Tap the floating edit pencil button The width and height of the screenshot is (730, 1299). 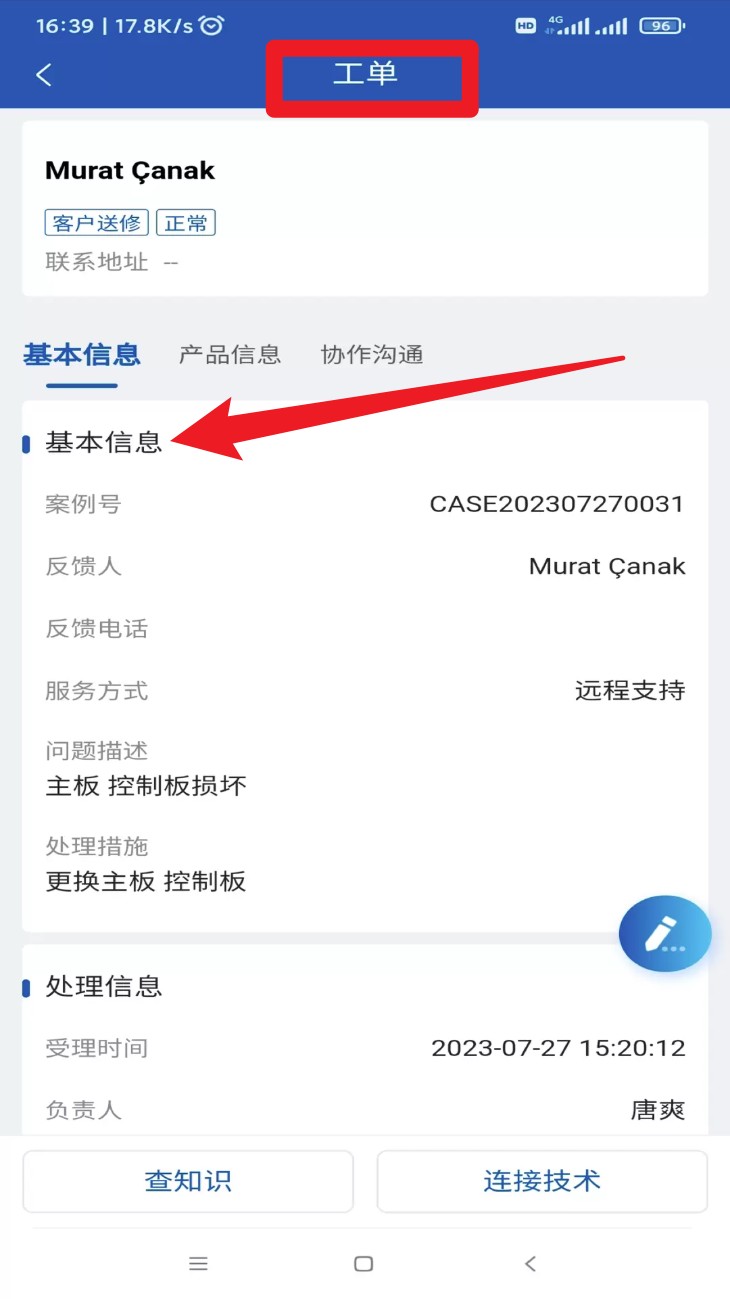click(x=664, y=935)
